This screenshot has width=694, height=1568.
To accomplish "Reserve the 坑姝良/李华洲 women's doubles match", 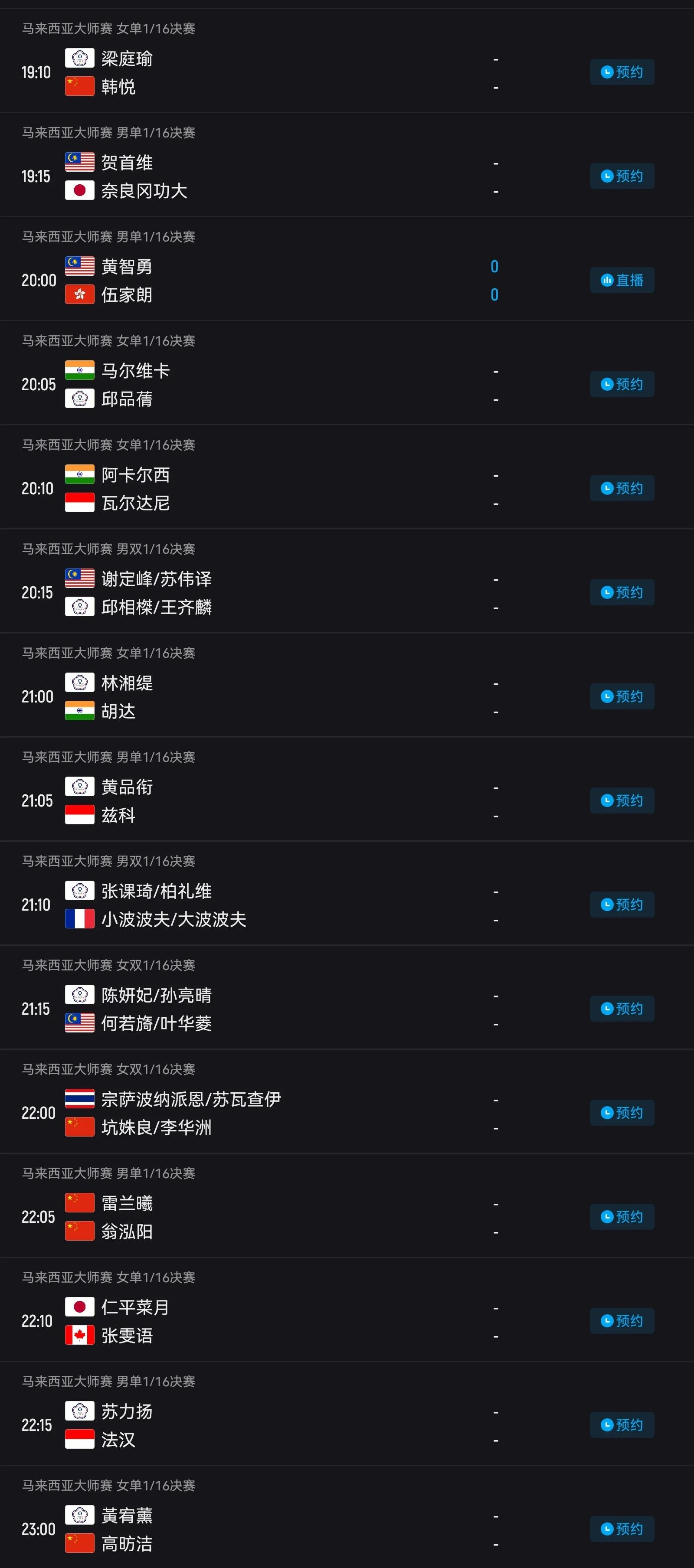I will point(622,1113).
